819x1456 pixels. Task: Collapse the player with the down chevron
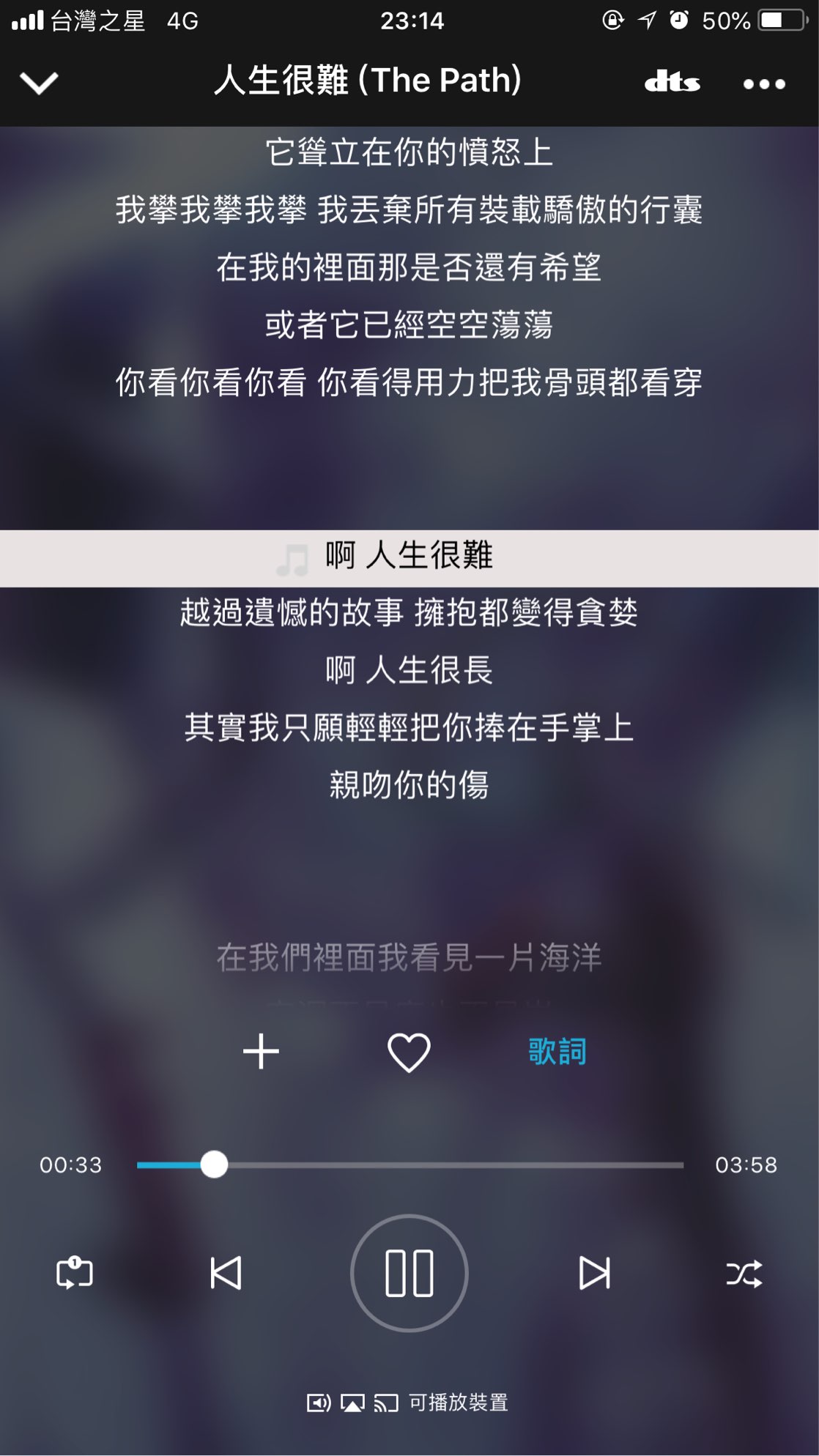39,83
